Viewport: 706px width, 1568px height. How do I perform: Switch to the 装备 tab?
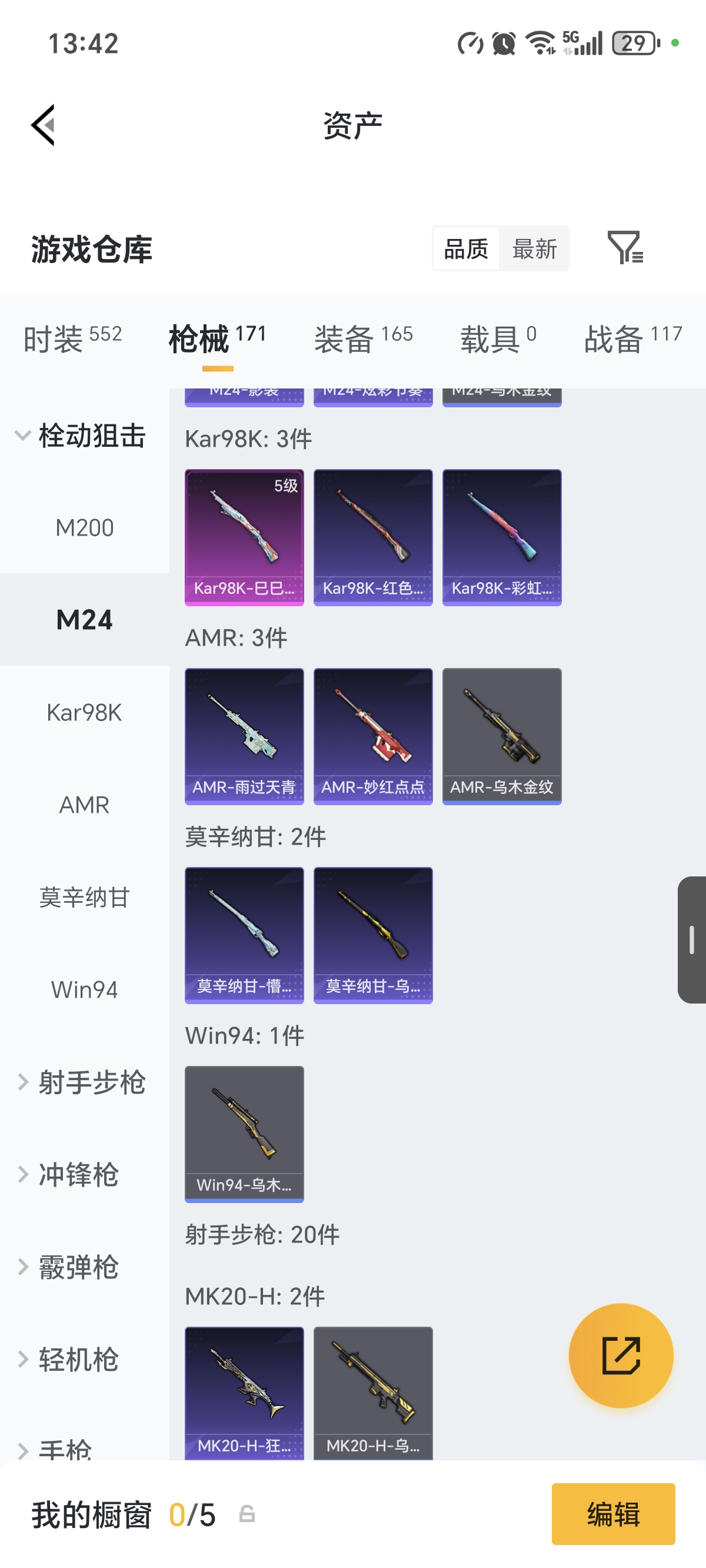[x=364, y=338]
